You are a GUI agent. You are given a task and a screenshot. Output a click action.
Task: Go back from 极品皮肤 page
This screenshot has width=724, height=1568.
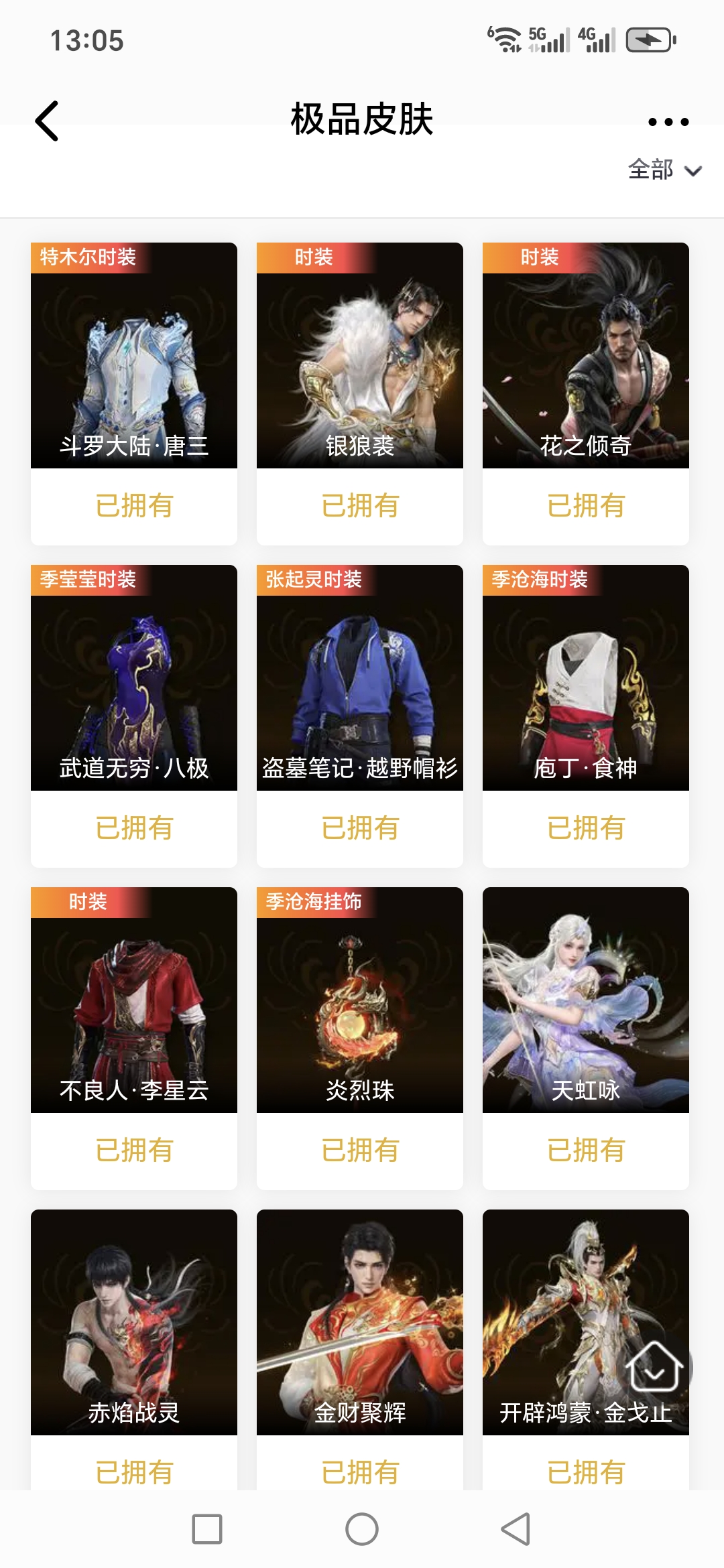tap(47, 121)
